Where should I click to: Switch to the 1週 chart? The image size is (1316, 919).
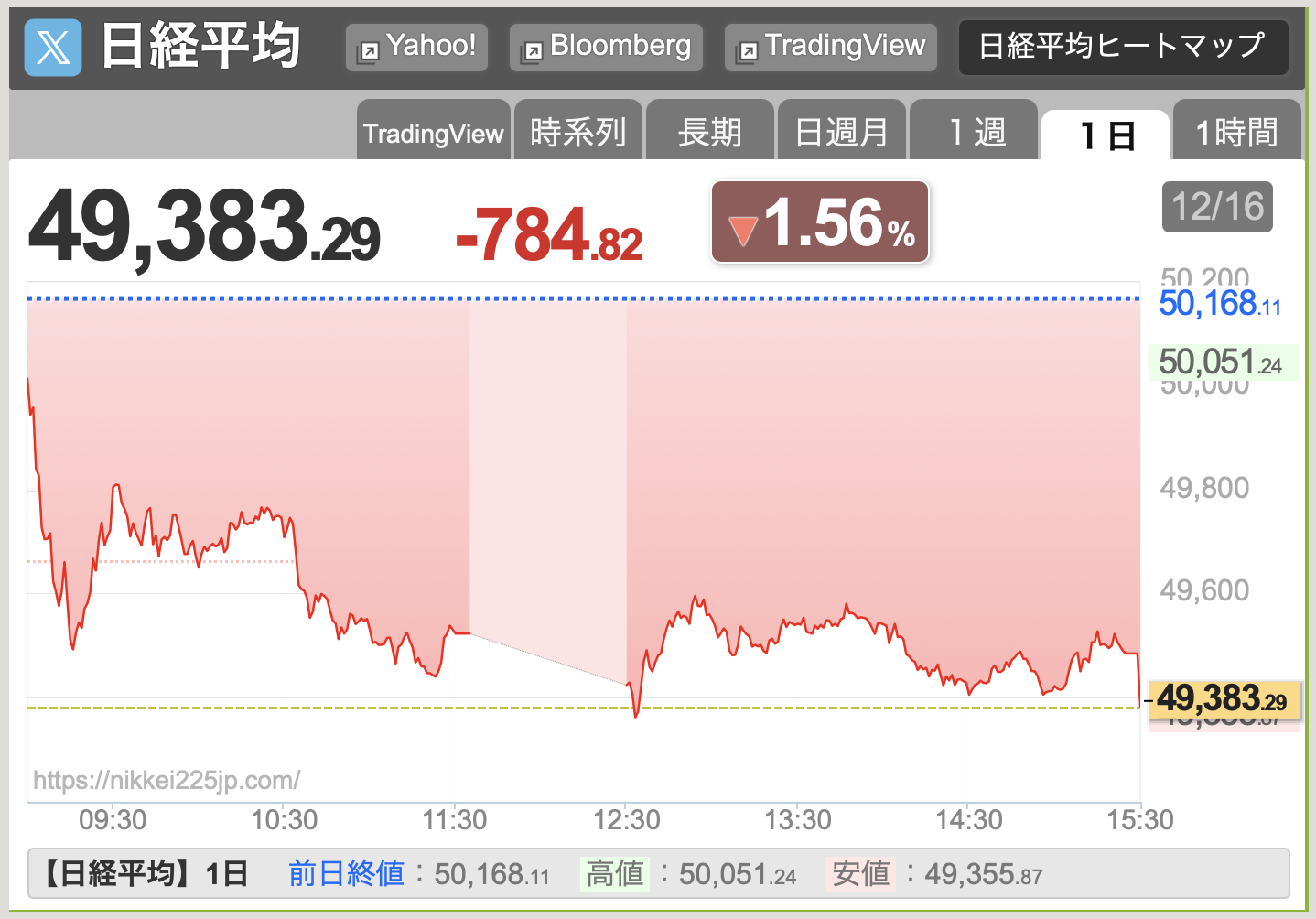[x=974, y=133]
